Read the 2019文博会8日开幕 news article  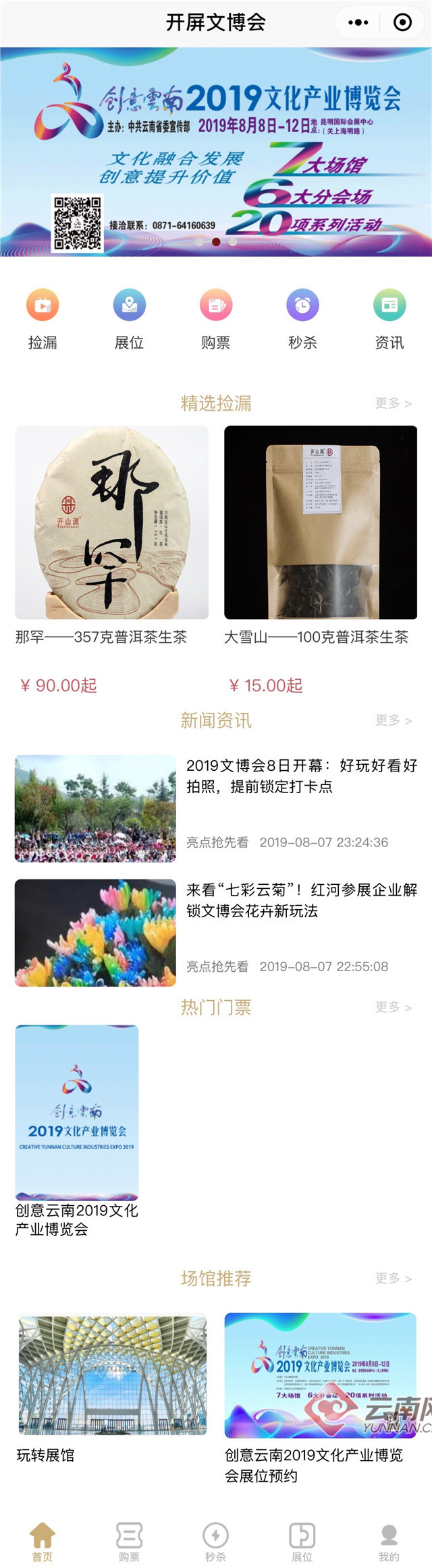[301, 776]
